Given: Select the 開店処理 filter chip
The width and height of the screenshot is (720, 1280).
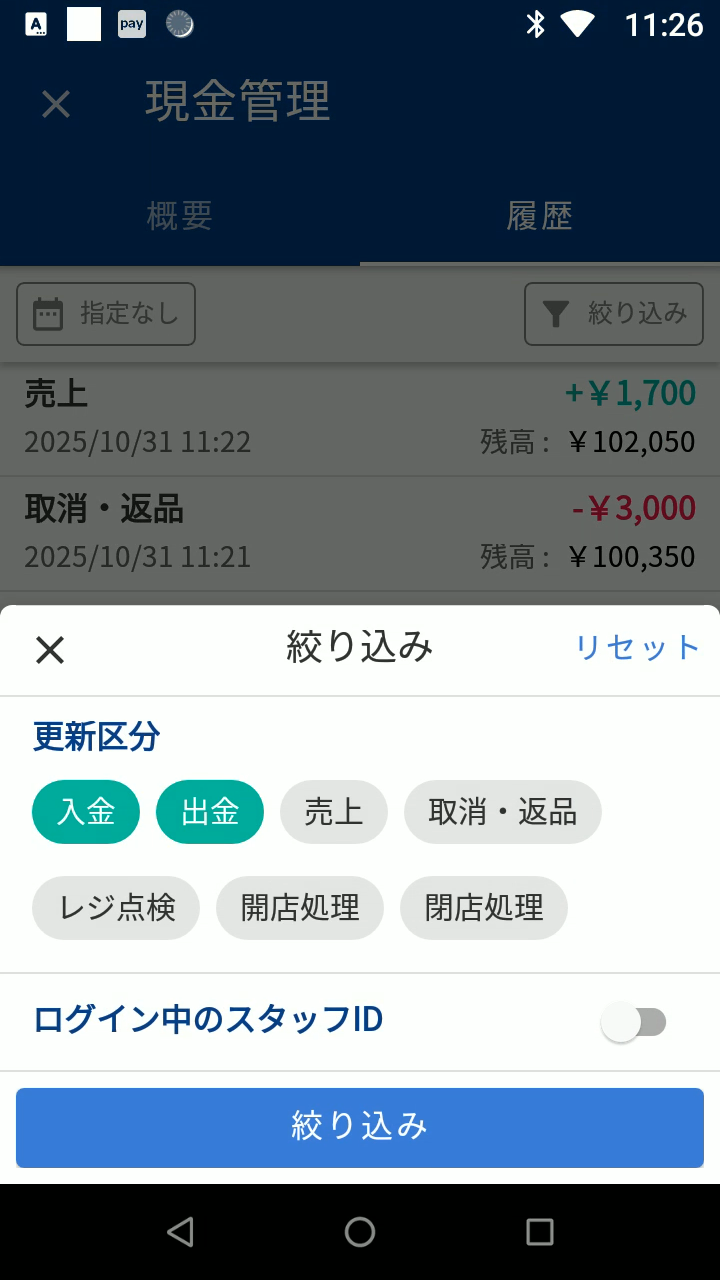Looking at the screenshot, I should pyautogui.click(x=300, y=908).
